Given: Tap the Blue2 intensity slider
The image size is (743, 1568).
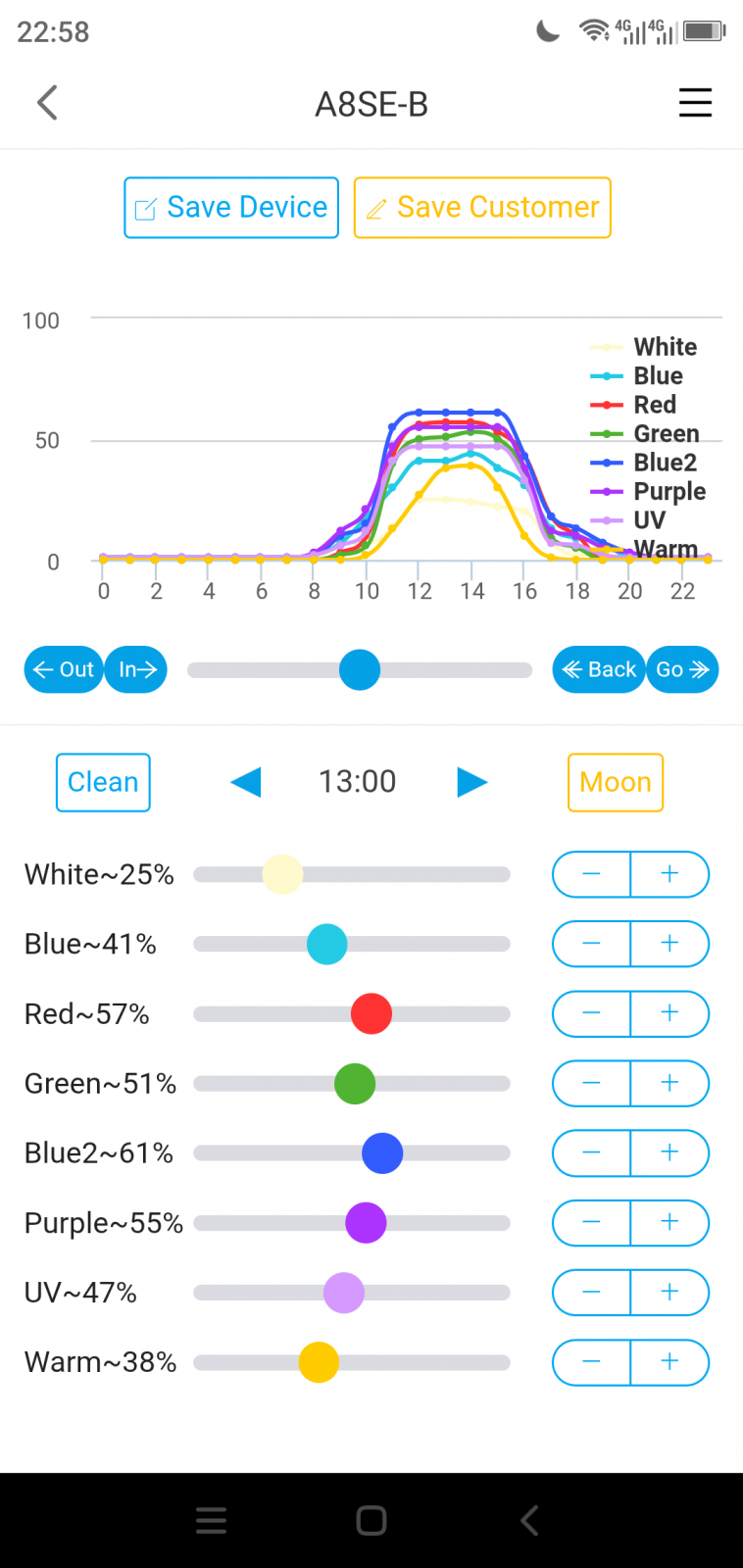Looking at the screenshot, I should (x=382, y=1153).
